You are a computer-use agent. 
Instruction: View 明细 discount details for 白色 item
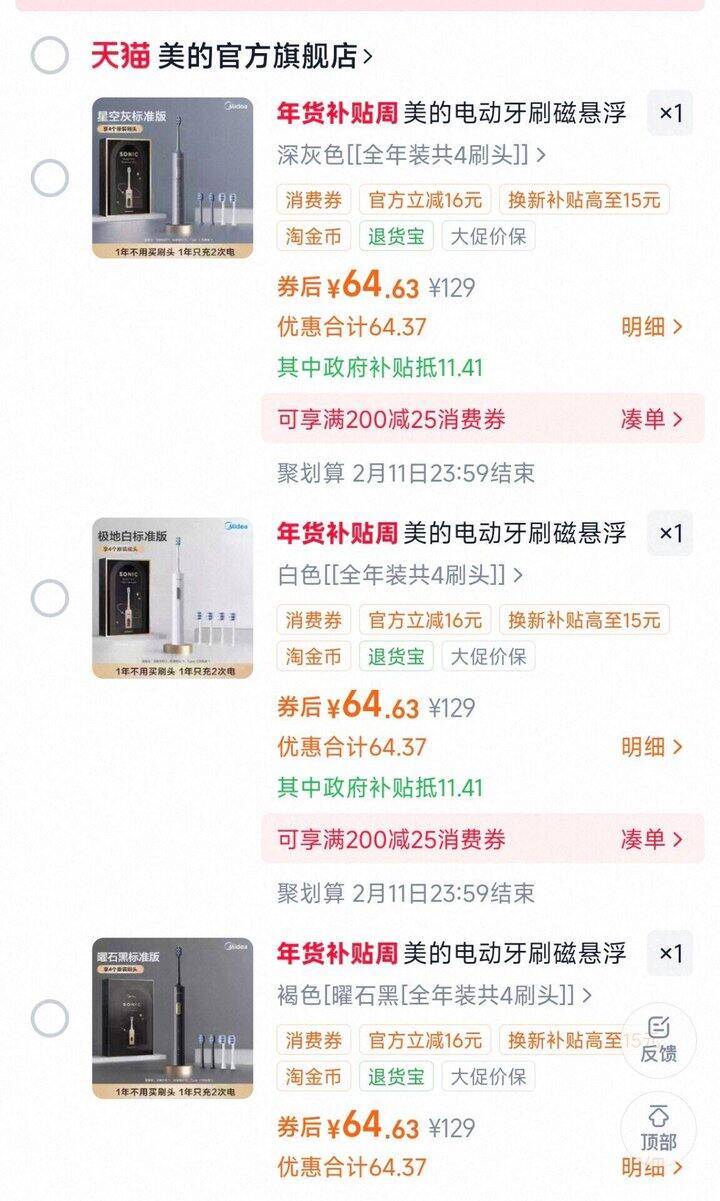(652, 747)
